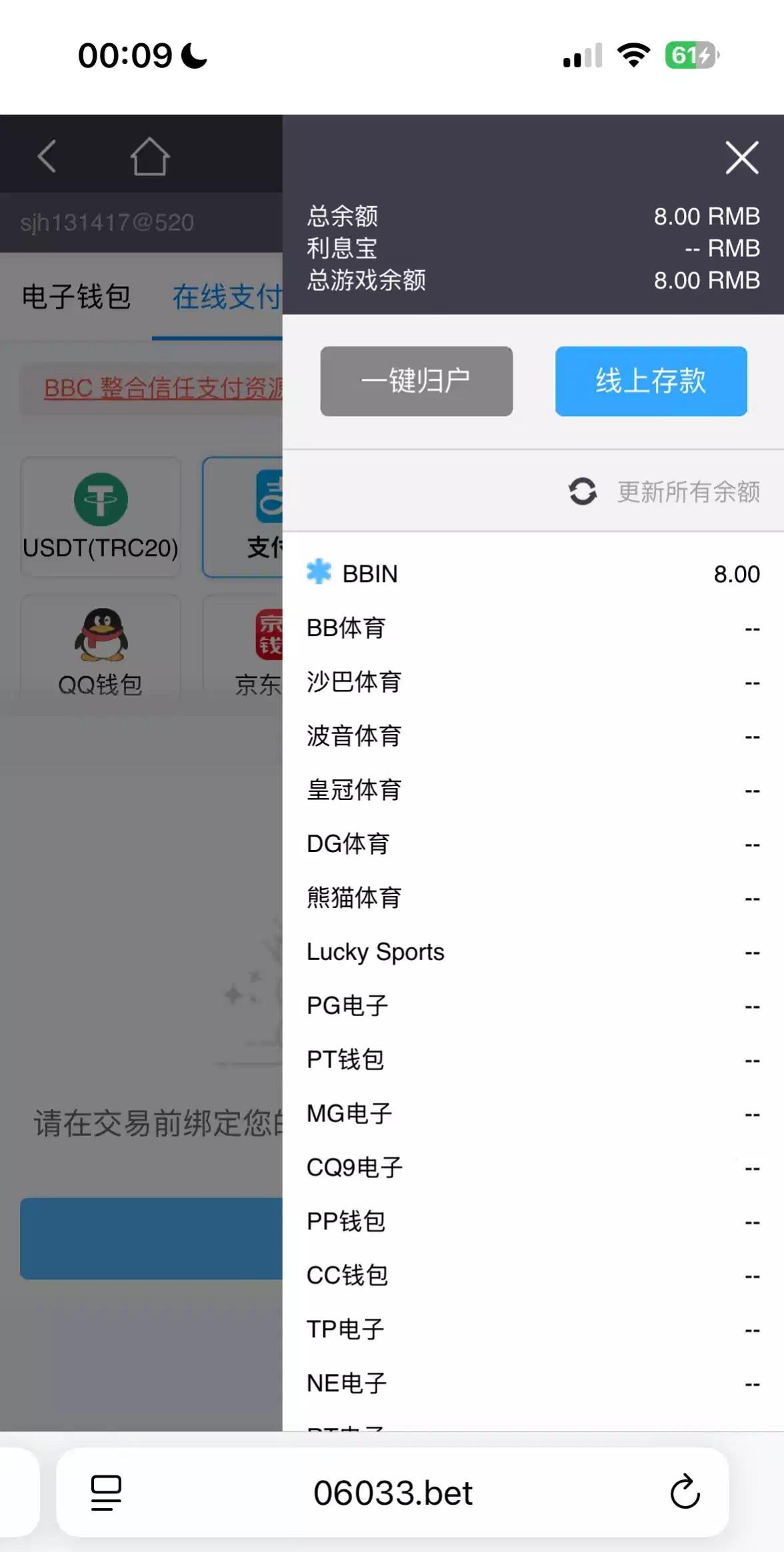Reload the page in Safari
Viewport: 784px width, 1552px height.
[x=685, y=1492]
